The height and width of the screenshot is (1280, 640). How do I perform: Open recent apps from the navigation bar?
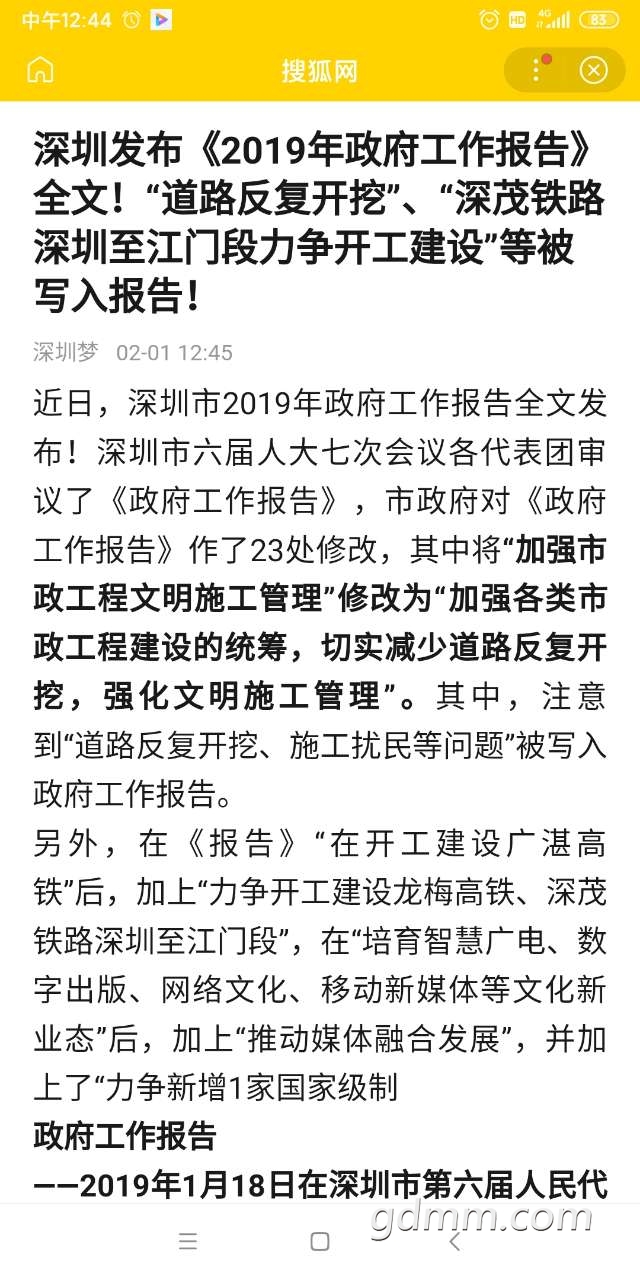coord(187,1242)
